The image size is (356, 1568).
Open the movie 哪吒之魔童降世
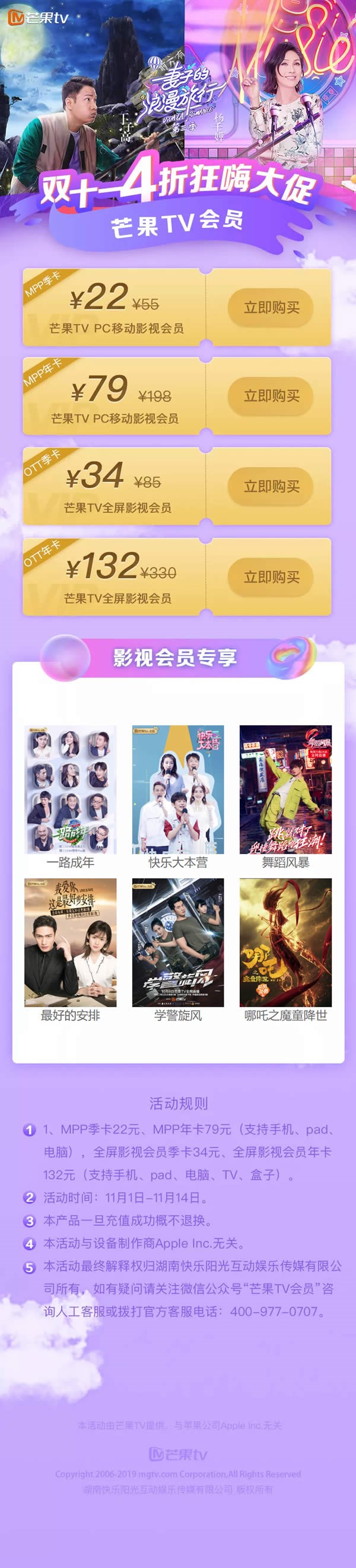pyautogui.click(x=285, y=942)
